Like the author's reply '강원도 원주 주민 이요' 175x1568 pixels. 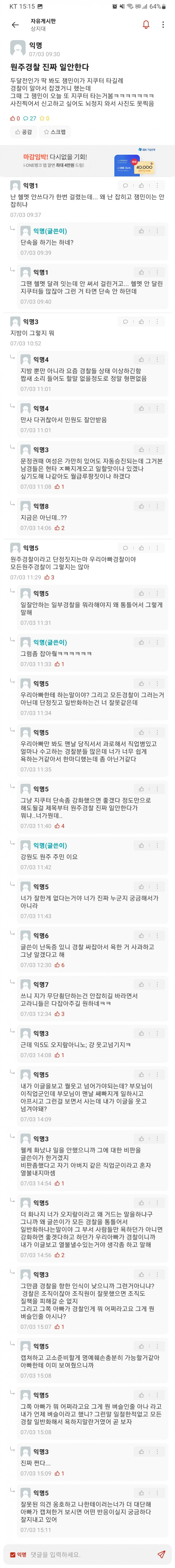141,845
